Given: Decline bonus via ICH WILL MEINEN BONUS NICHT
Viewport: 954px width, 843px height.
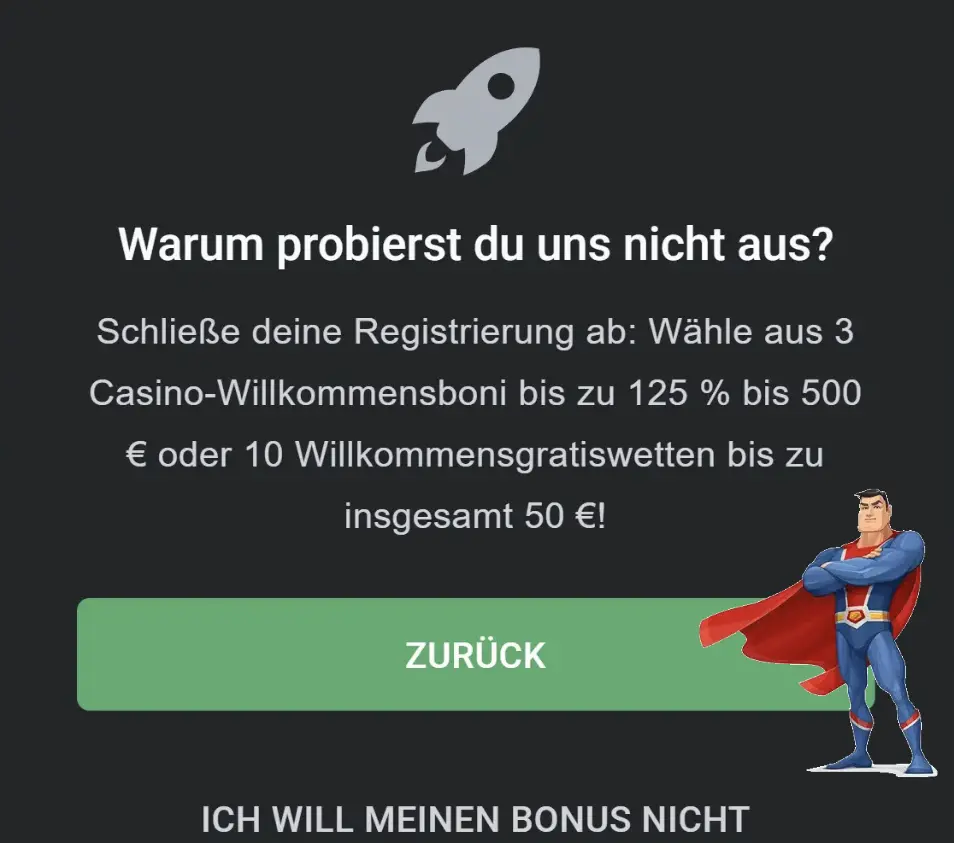Looking at the screenshot, I should click(475, 820).
